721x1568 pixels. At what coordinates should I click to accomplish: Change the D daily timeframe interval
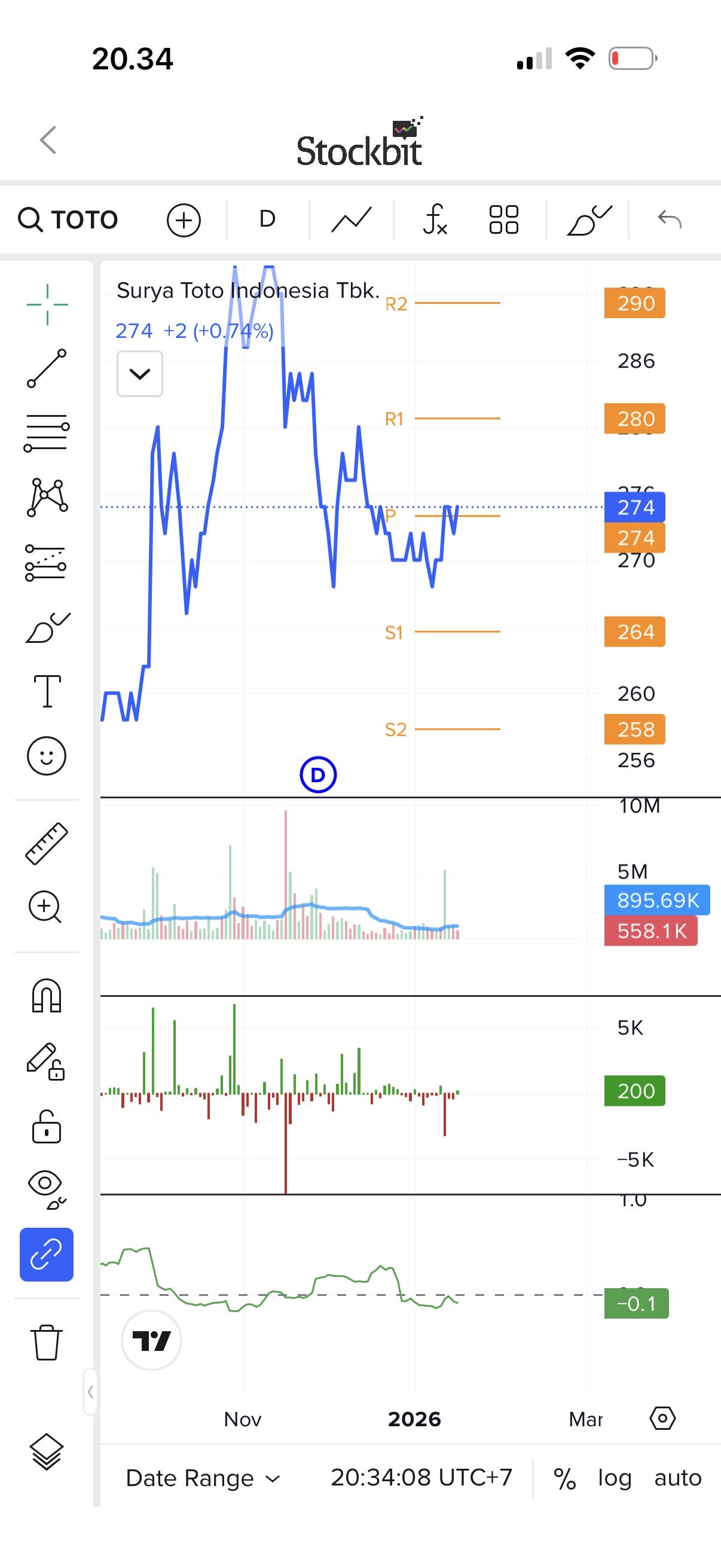pyautogui.click(x=267, y=219)
